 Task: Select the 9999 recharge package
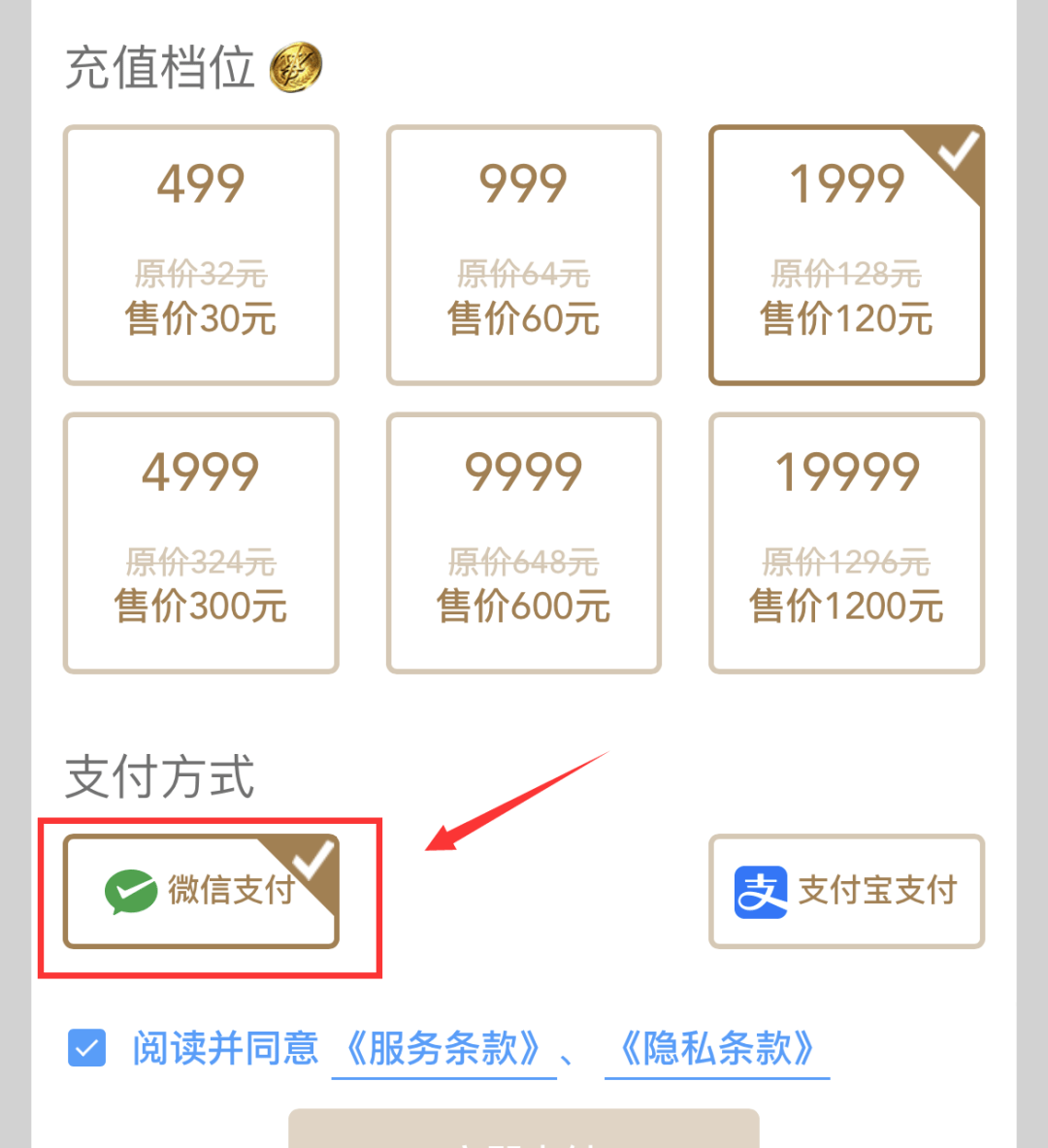point(523,542)
